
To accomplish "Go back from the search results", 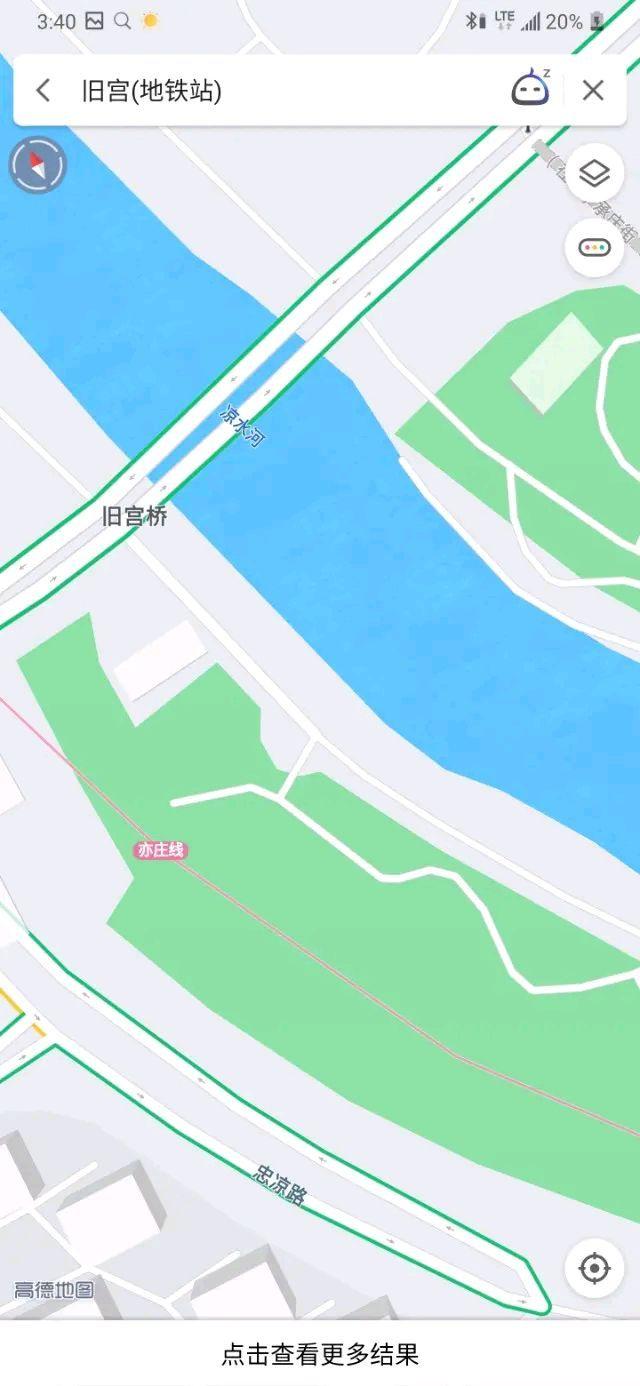I will pyautogui.click(x=43, y=91).
